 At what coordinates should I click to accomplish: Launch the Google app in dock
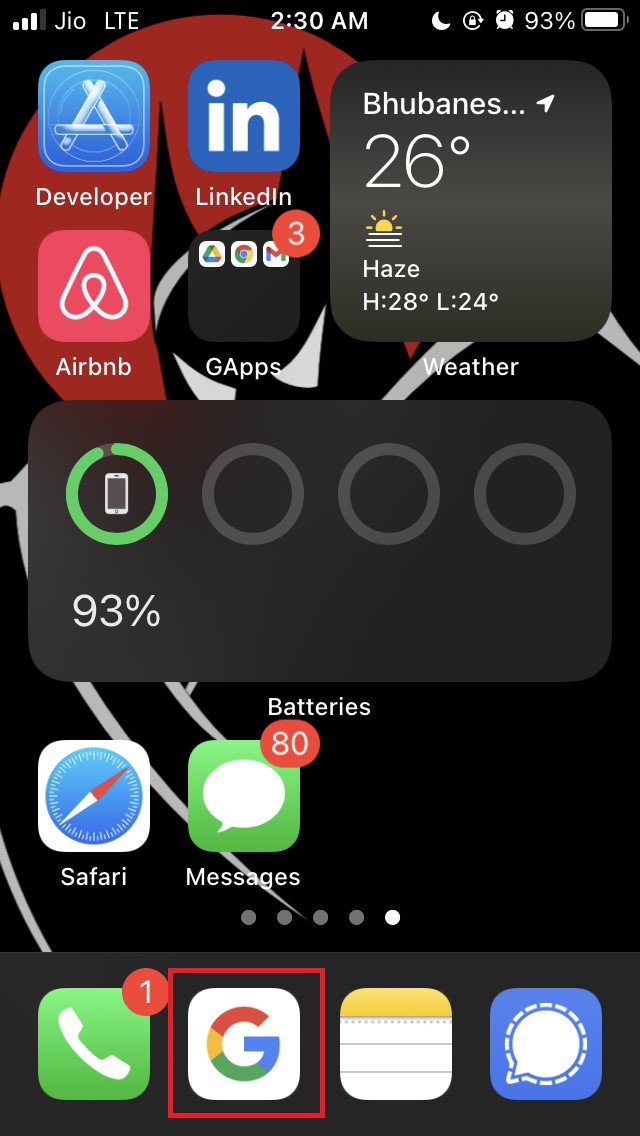[x=246, y=1044]
